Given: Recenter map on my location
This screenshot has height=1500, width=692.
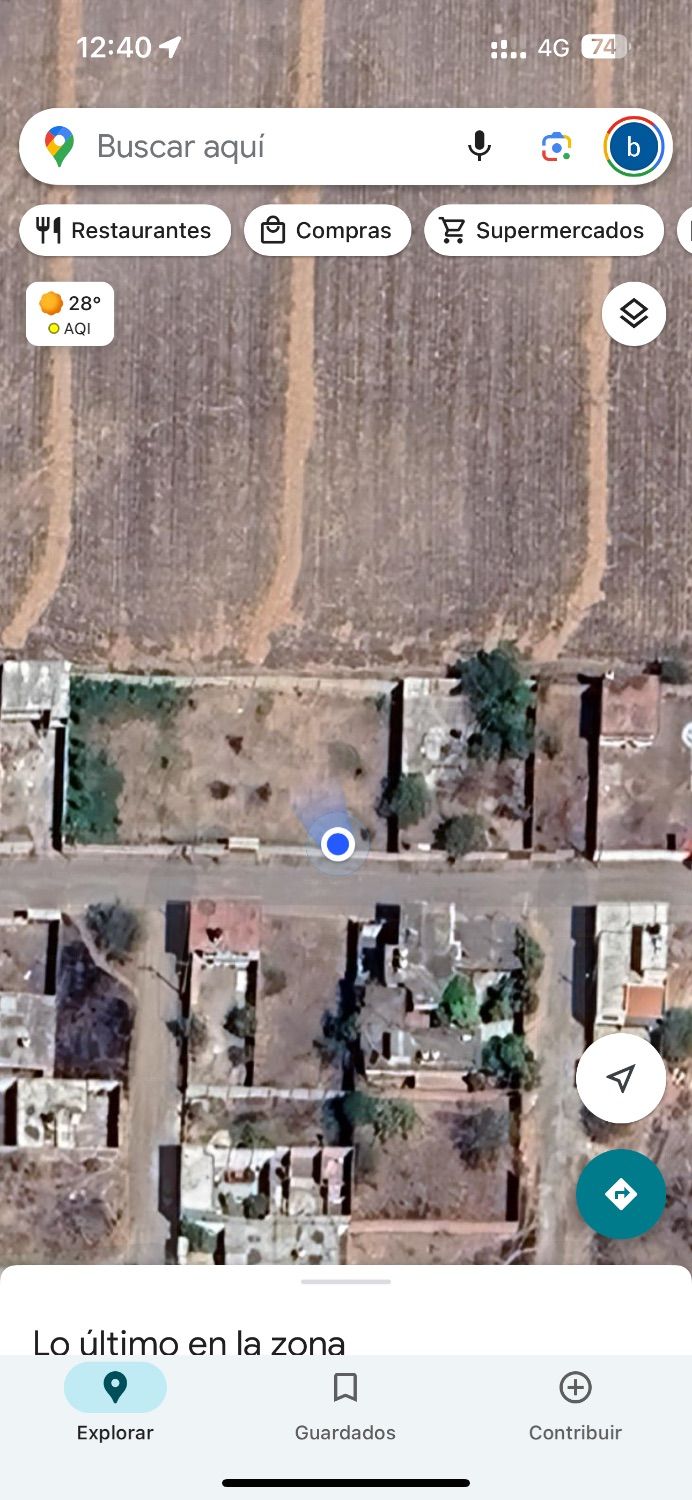Looking at the screenshot, I should point(621,1078).
